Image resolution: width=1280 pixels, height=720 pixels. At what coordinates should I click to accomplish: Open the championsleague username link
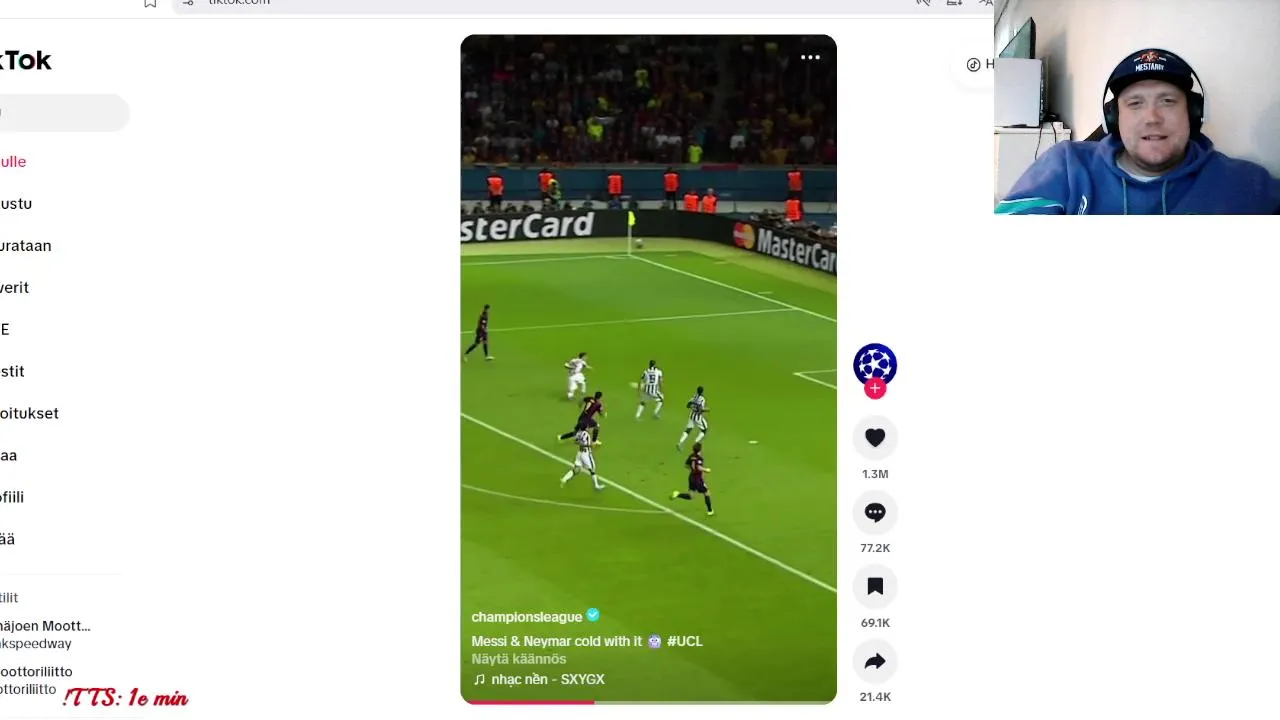(526, 617)
